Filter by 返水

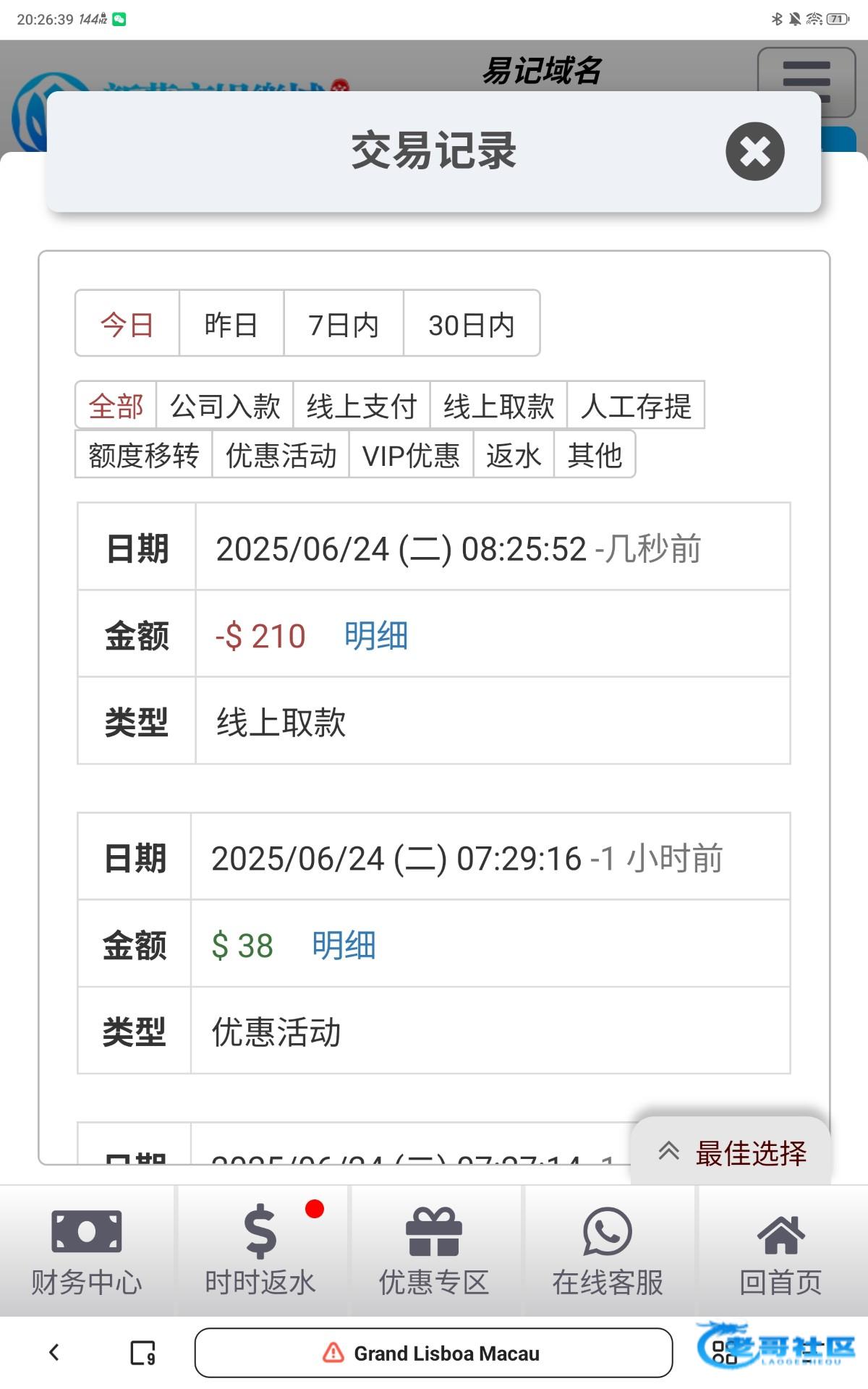tap(514, 454)
